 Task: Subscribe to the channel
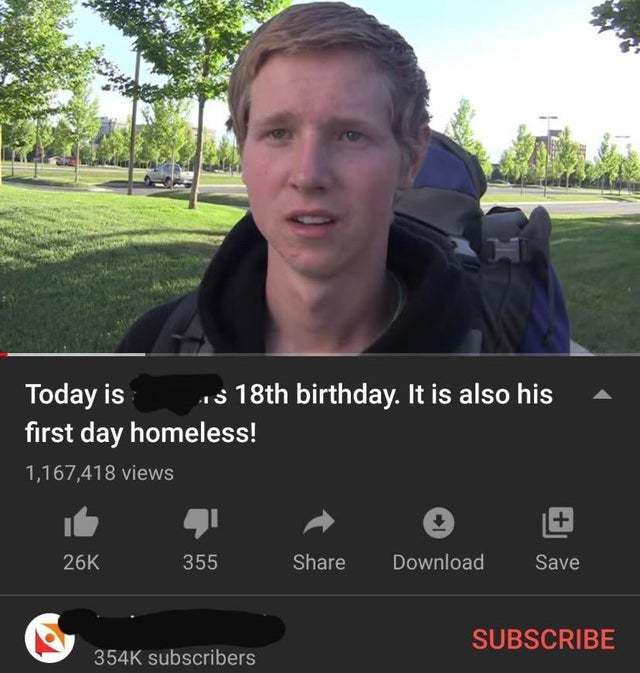click(543, 638)
